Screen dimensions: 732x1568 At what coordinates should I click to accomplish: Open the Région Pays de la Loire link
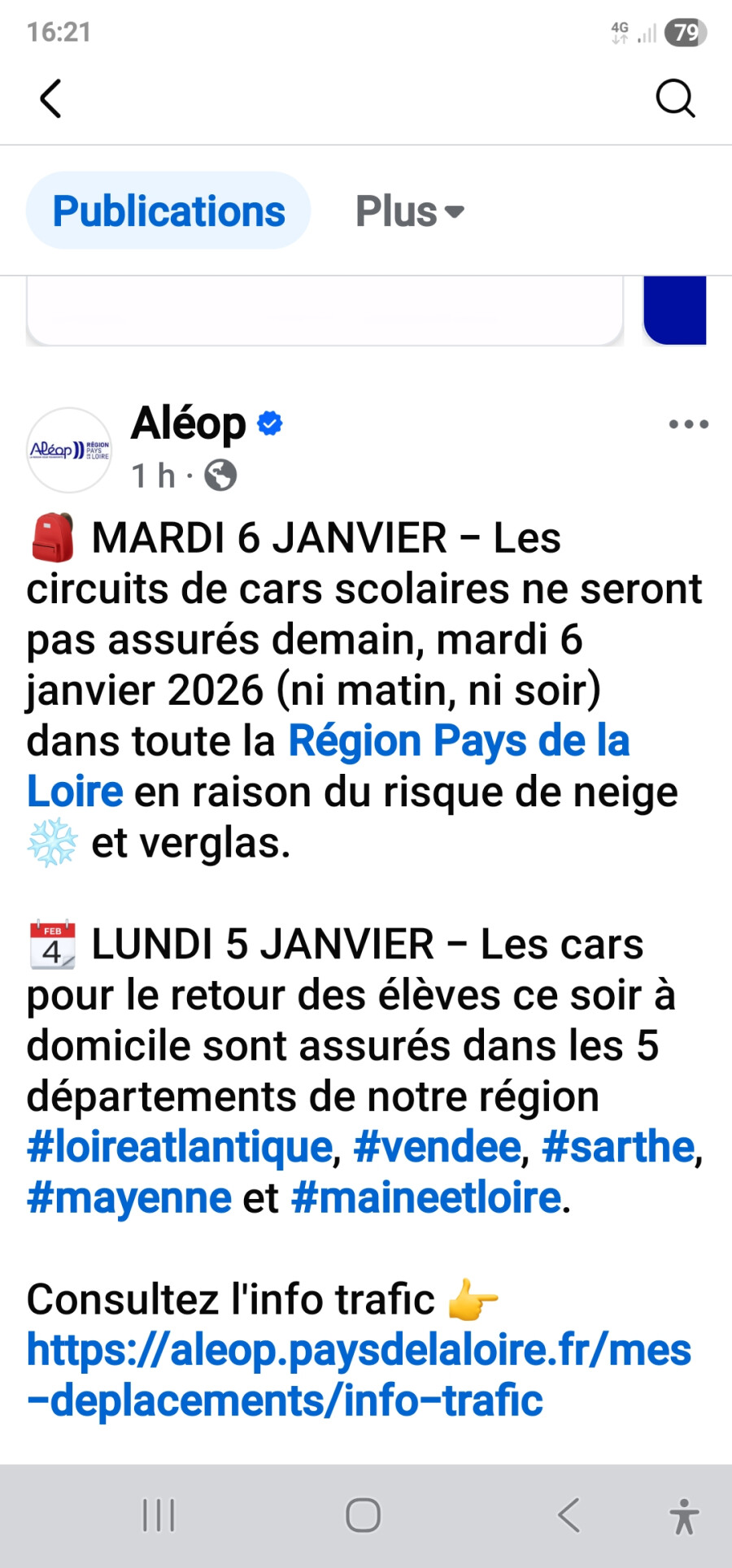[x=459, y=741]
